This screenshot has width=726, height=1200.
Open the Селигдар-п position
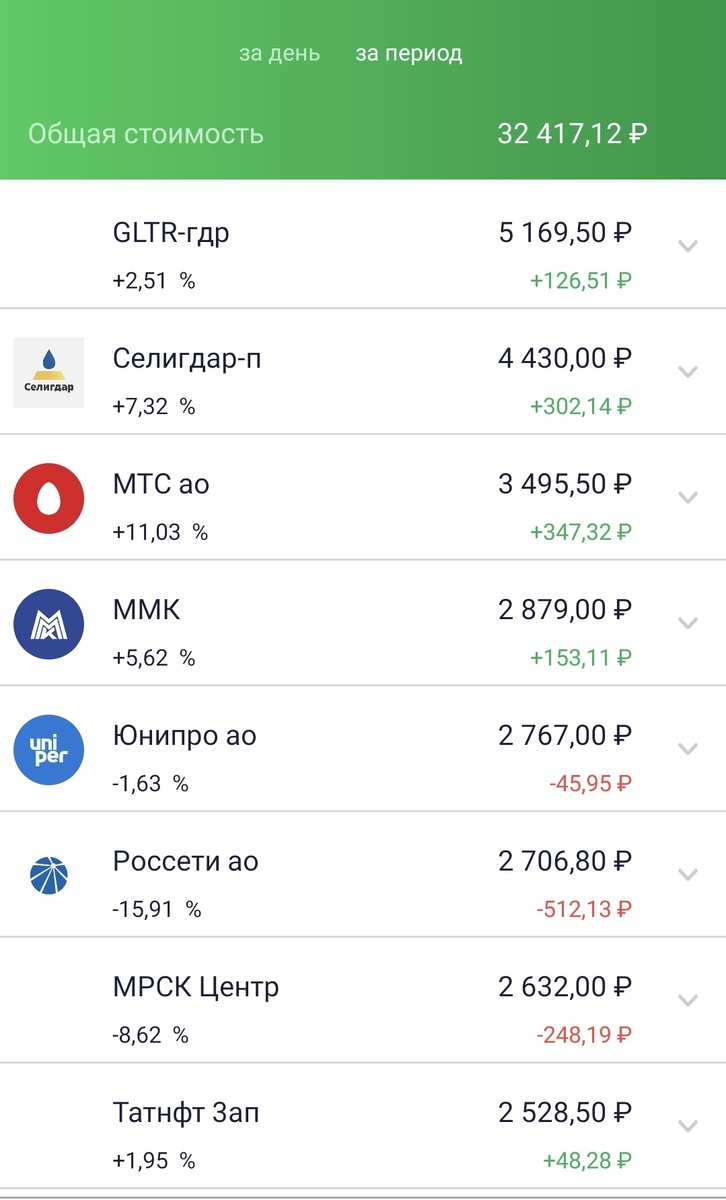coord(187,358)
